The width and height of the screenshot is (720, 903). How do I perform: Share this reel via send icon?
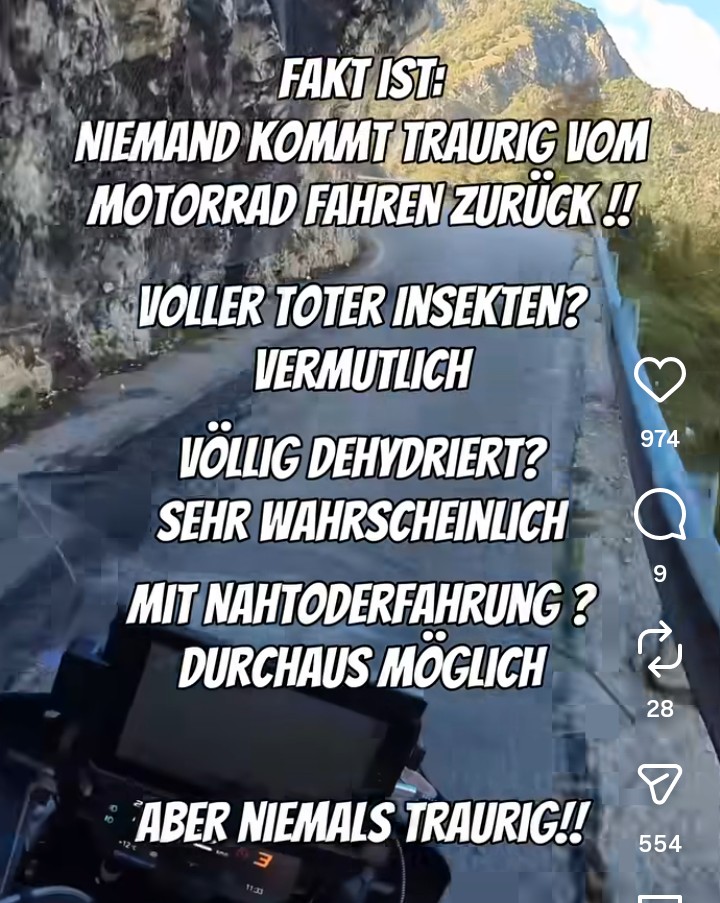(x=660, y=785)
